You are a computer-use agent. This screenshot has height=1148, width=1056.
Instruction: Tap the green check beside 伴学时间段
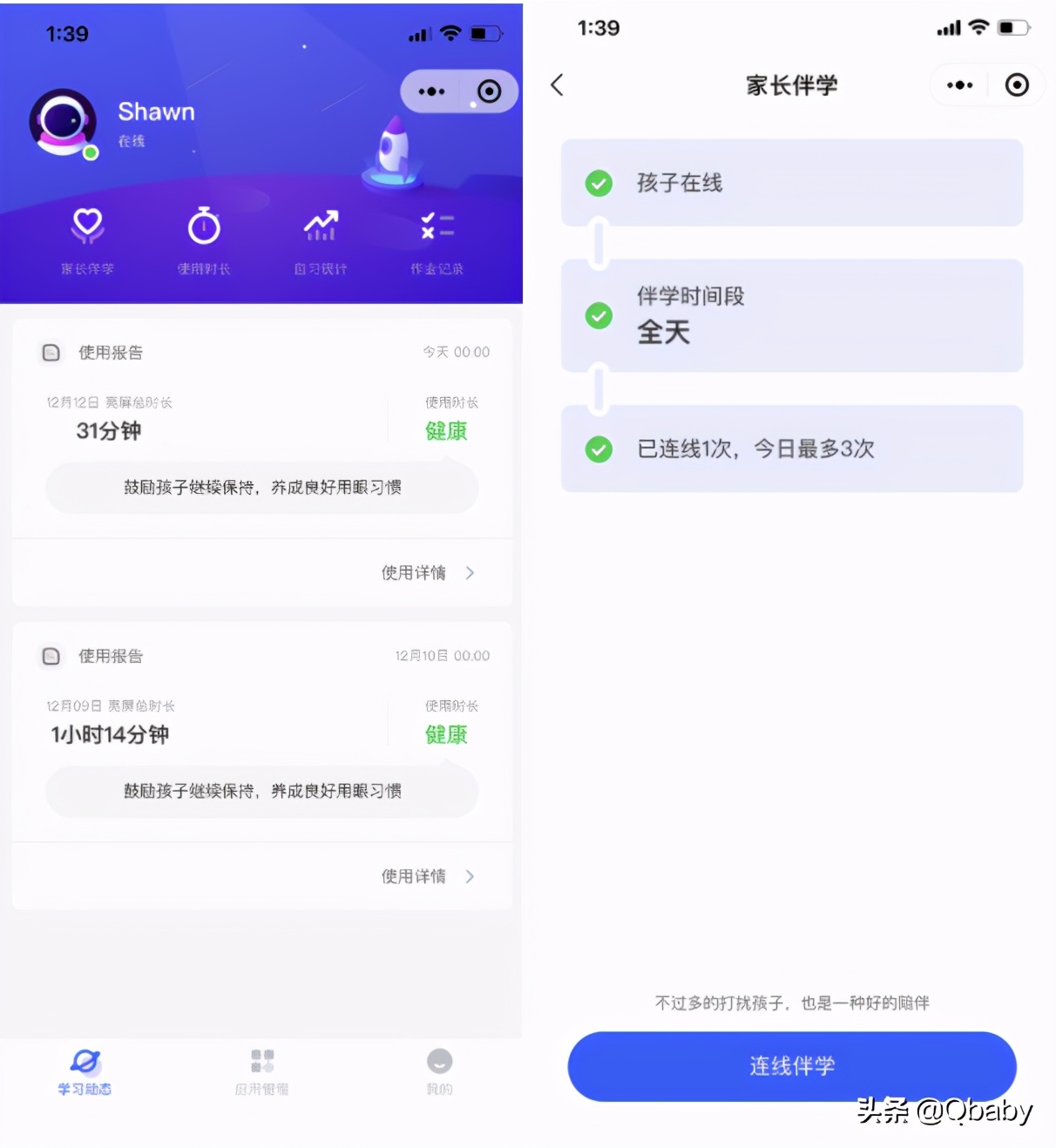click(x=598, y=315)
